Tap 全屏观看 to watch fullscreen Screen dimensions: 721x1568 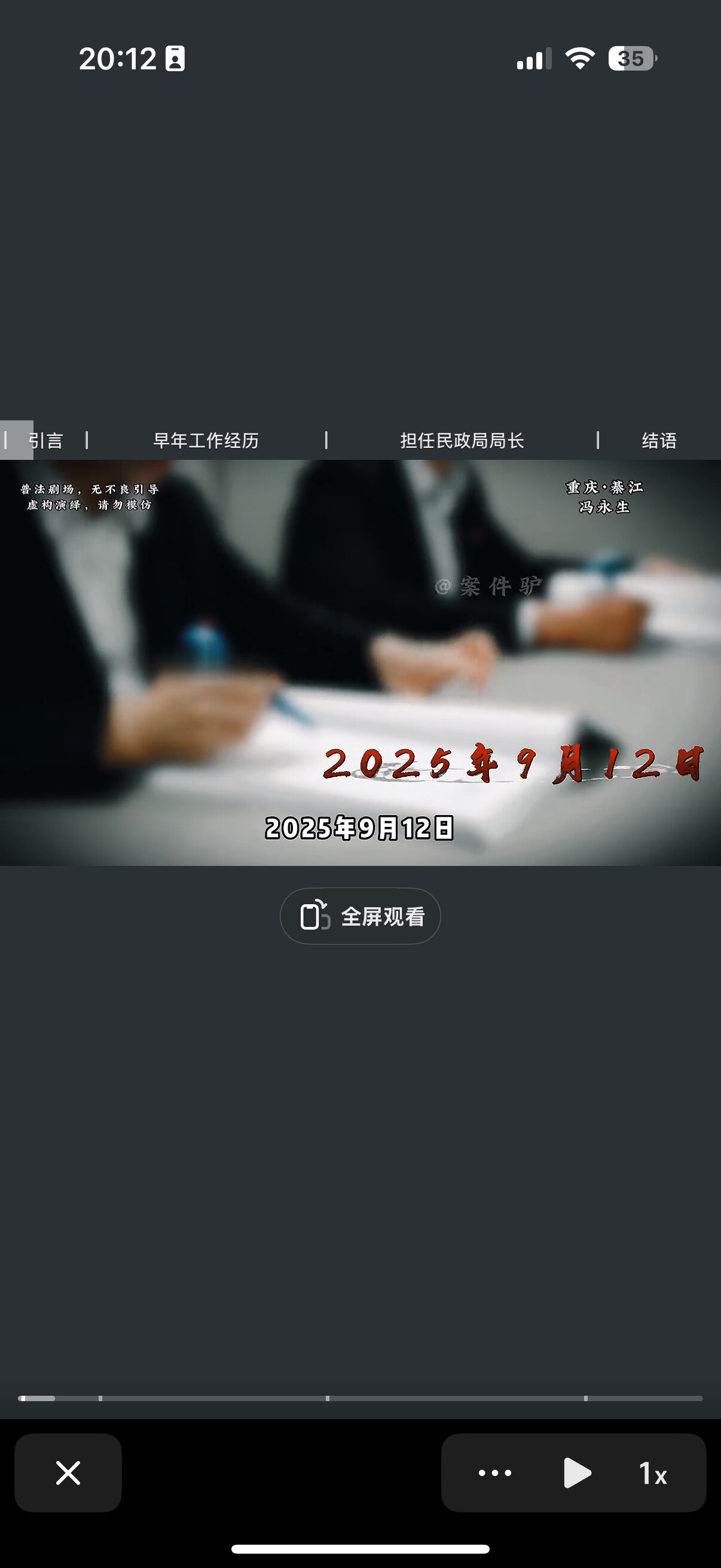point(360,916)
